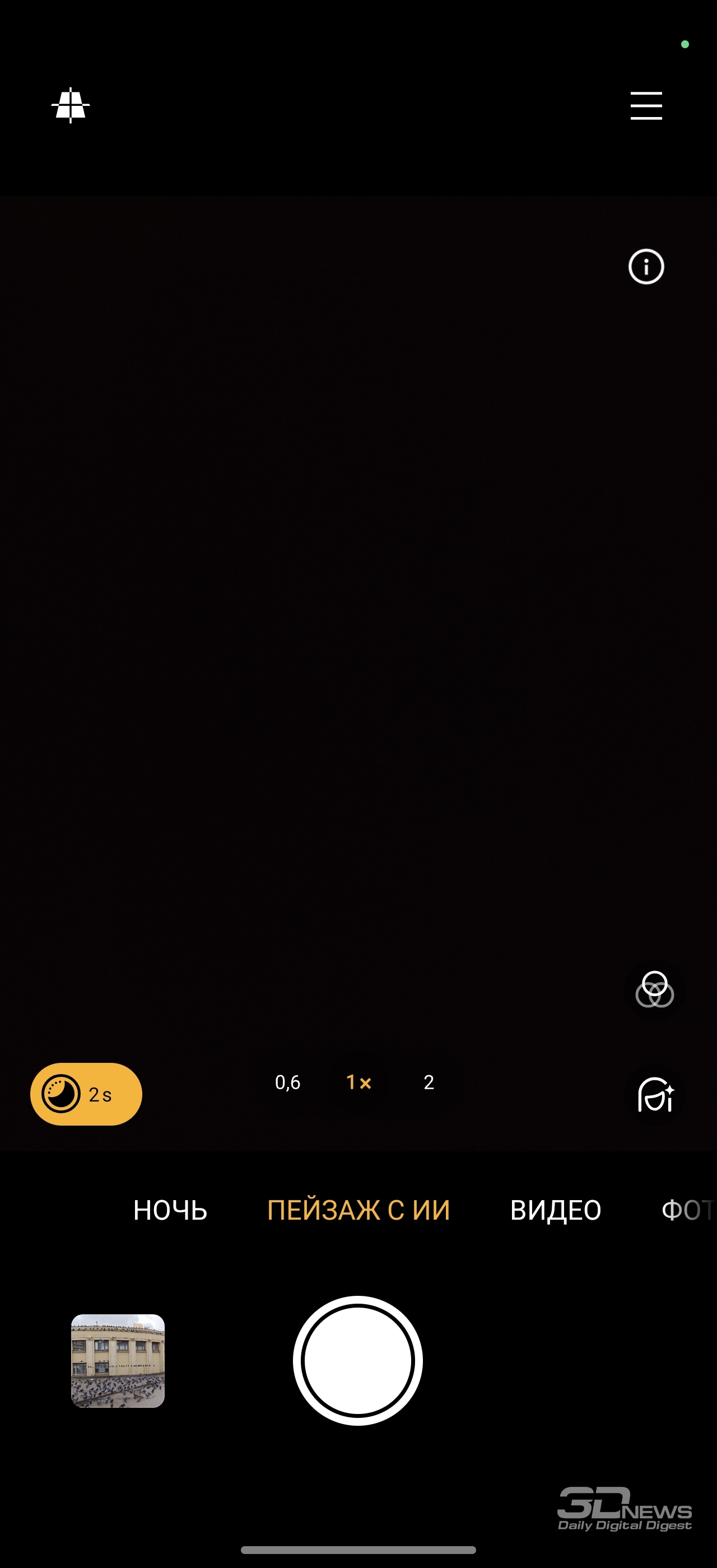The width and height of the screenshot is (717, 1568).
Task: Switch to ВИДЕО mode
Action: [555, 1210]
